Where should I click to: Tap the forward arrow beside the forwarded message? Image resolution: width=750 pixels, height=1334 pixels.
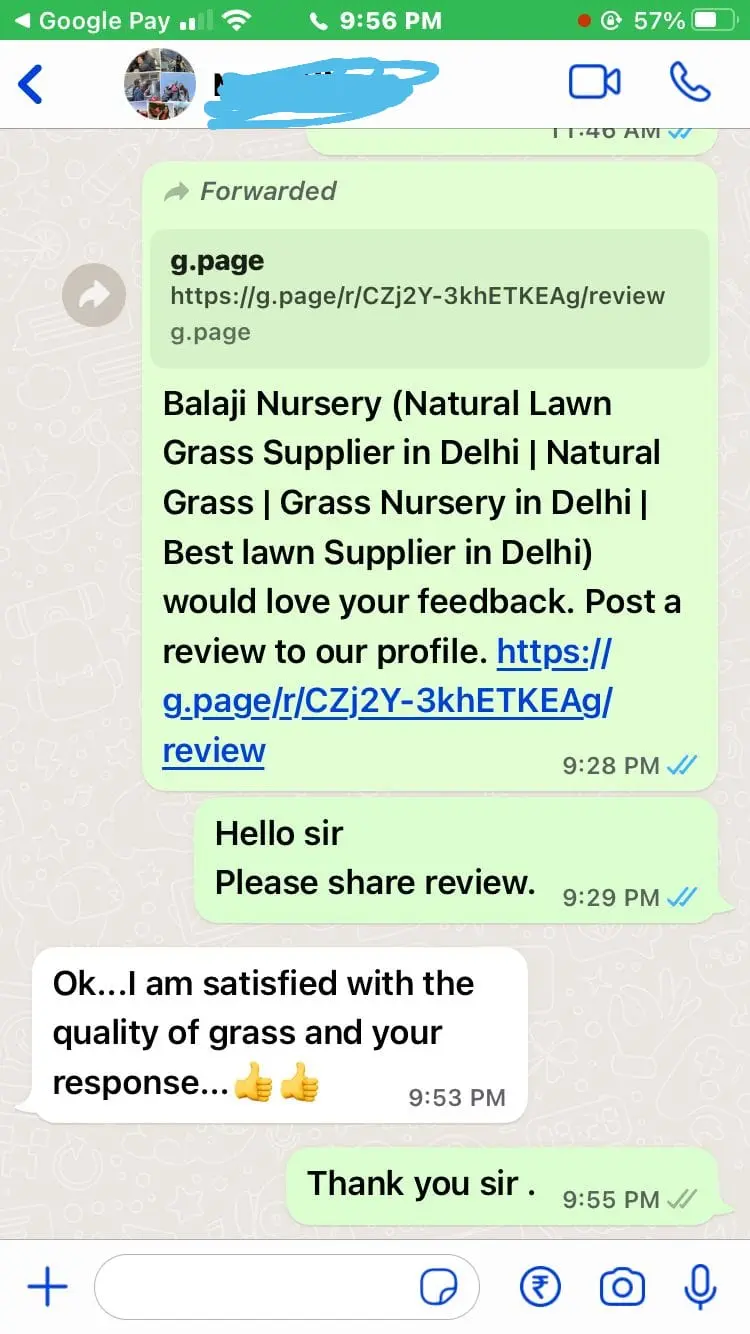tap(94, 294)
